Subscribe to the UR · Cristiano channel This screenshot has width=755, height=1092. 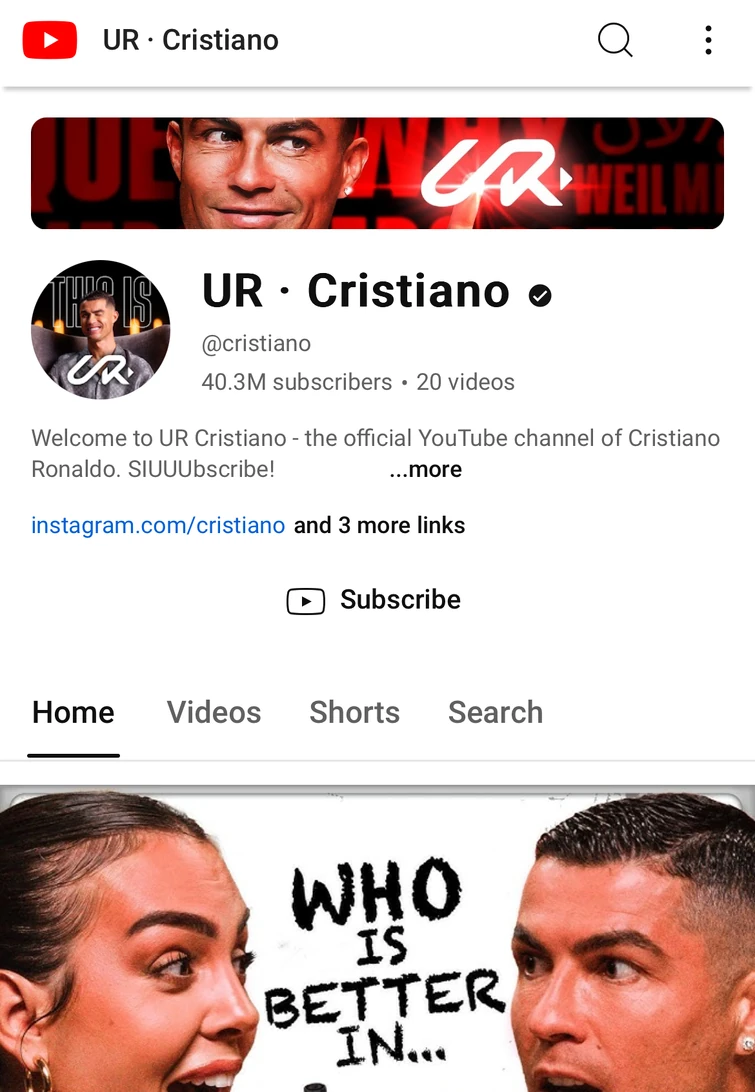[x=375, y=600]
